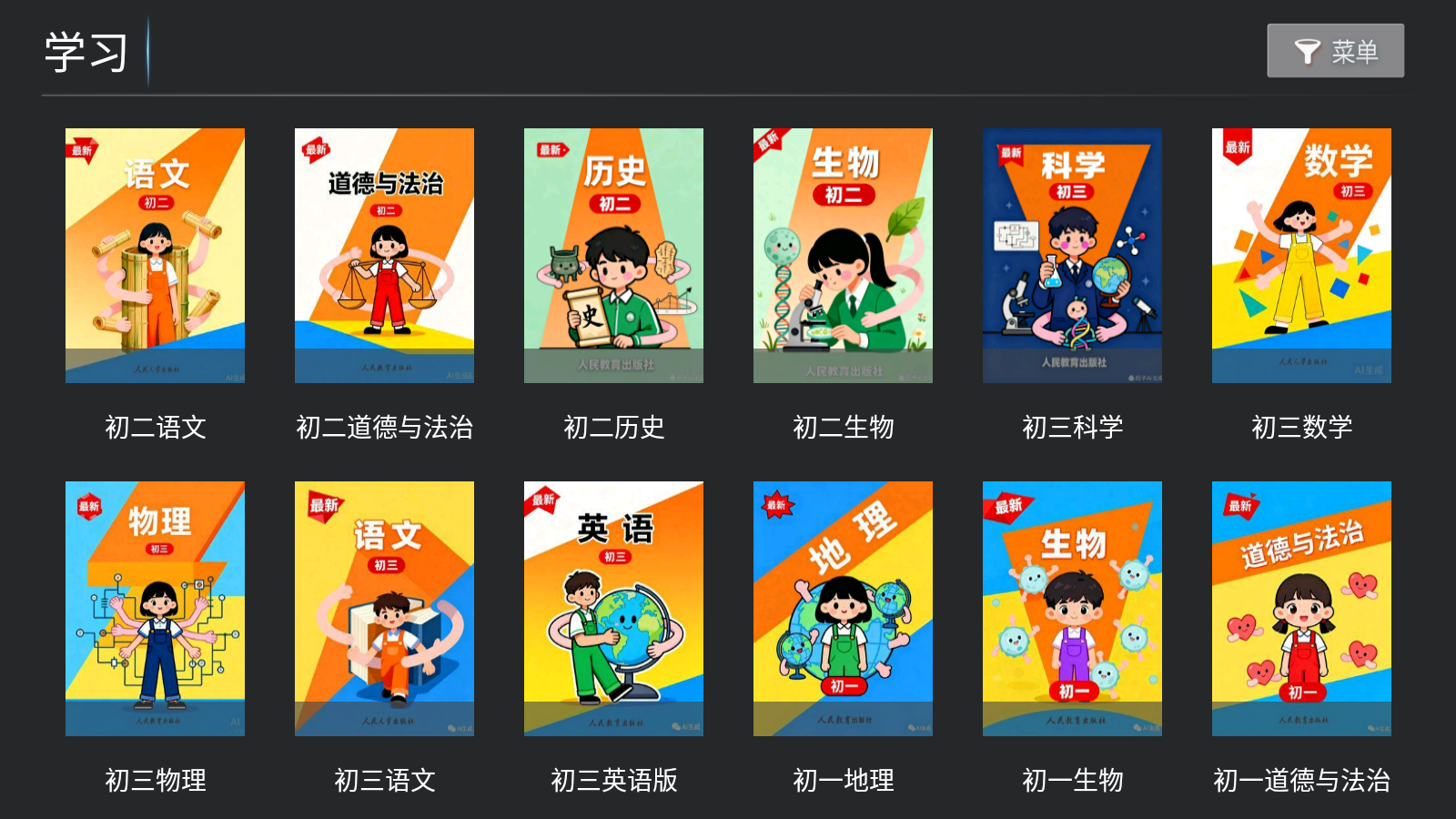This screenshot has width=1456, height=819.
Task: Open the 初一道德与法治 textbook
Action: click(x=1301, y=608)
